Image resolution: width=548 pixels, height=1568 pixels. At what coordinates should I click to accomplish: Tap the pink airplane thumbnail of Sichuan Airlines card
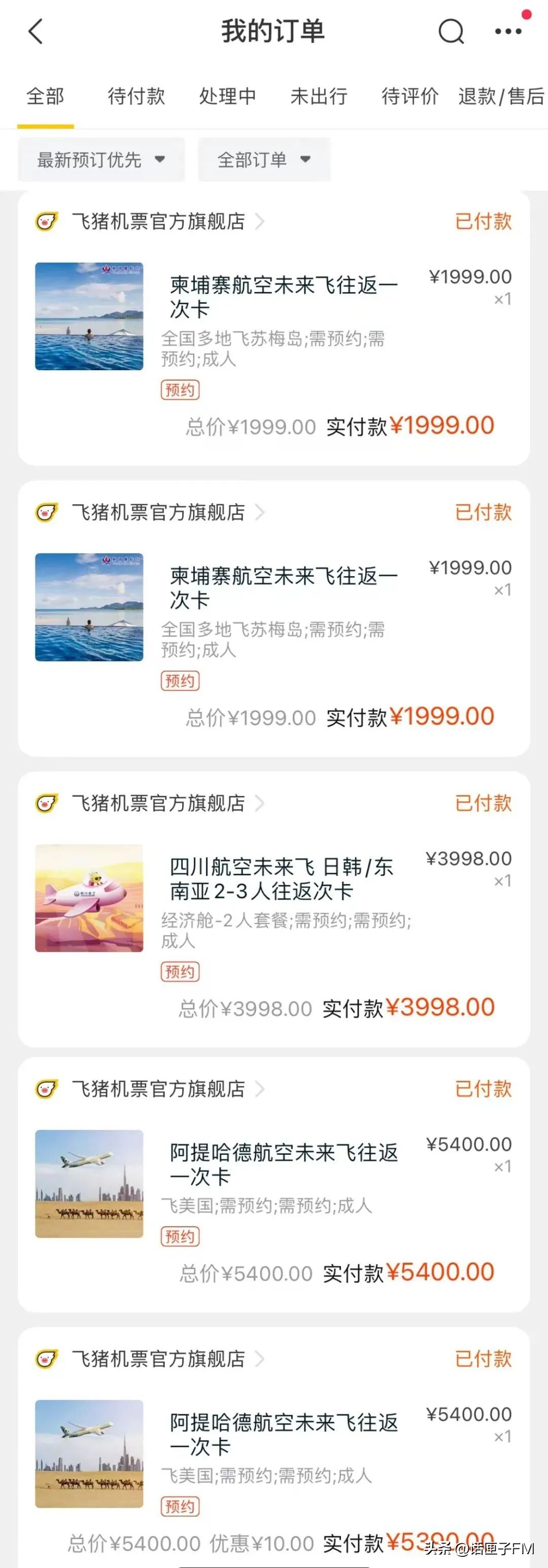(88, 900)
